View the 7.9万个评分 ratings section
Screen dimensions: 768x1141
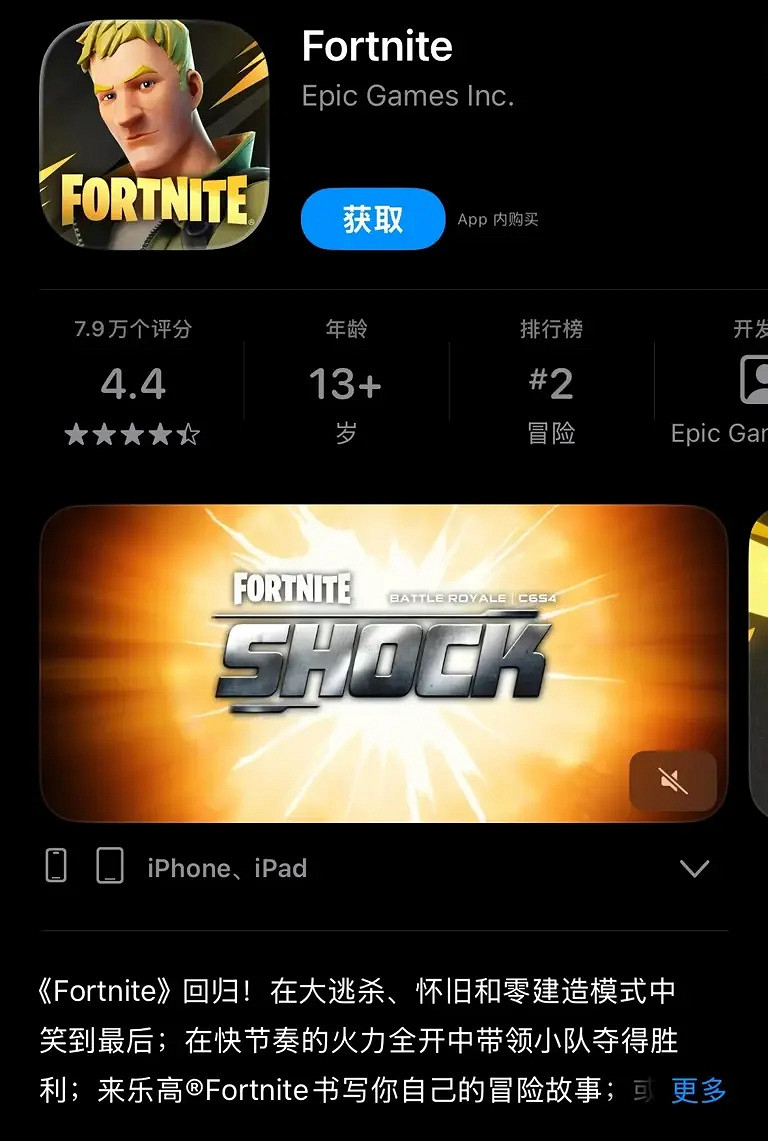tap(133, 328)
